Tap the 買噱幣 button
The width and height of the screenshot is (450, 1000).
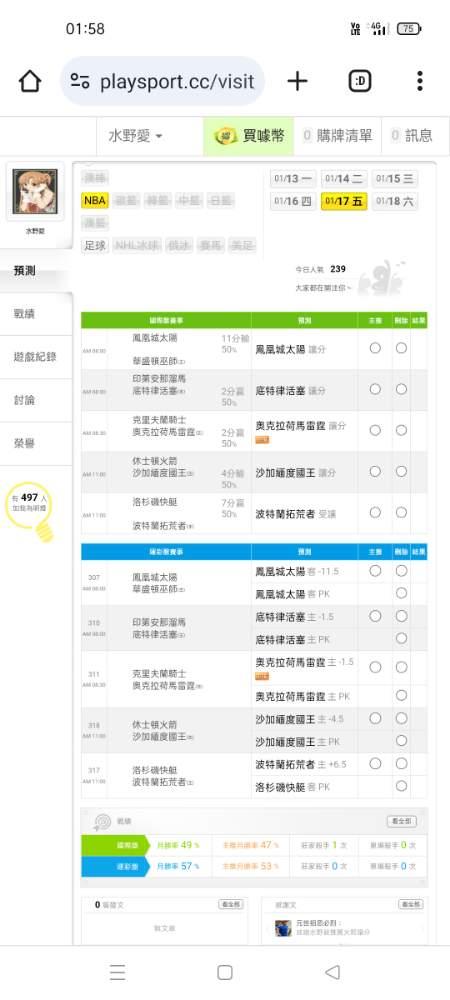tap(249, 136)
